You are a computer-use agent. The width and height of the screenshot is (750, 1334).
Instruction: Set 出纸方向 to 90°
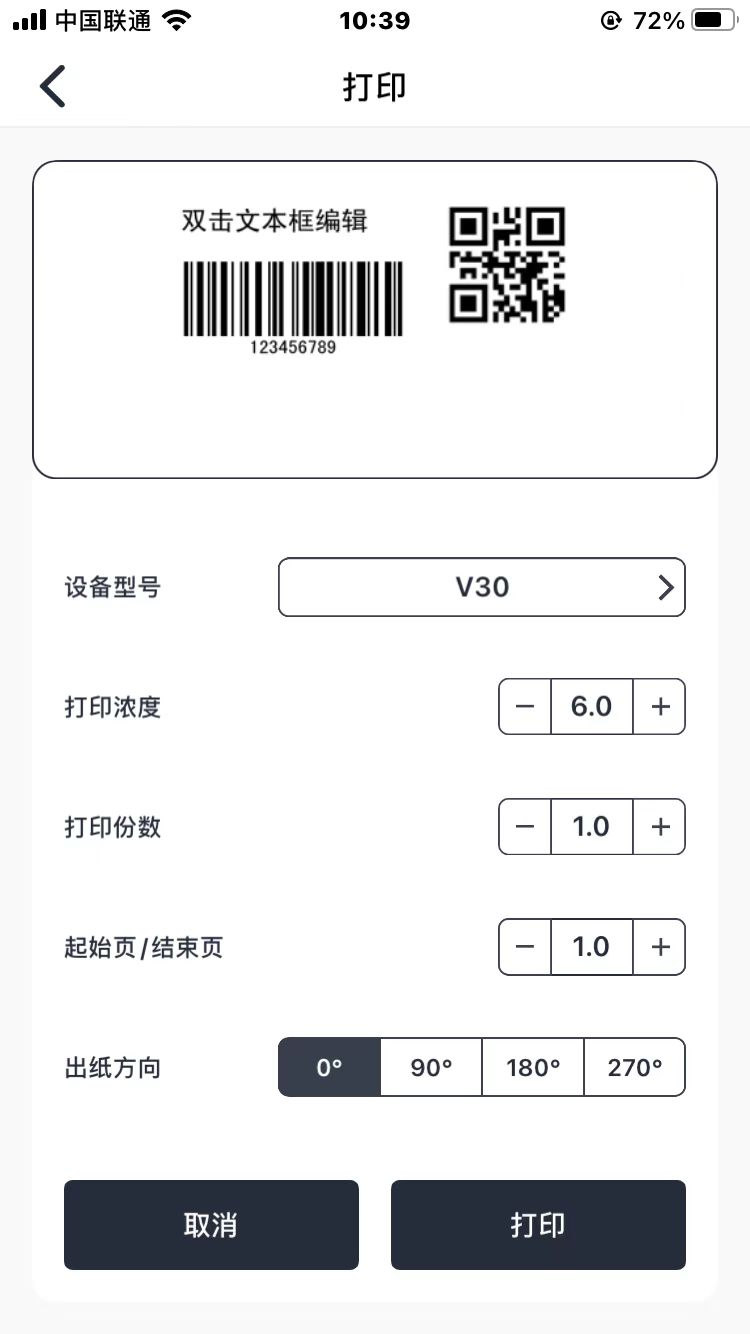[x=431, y=1067]
